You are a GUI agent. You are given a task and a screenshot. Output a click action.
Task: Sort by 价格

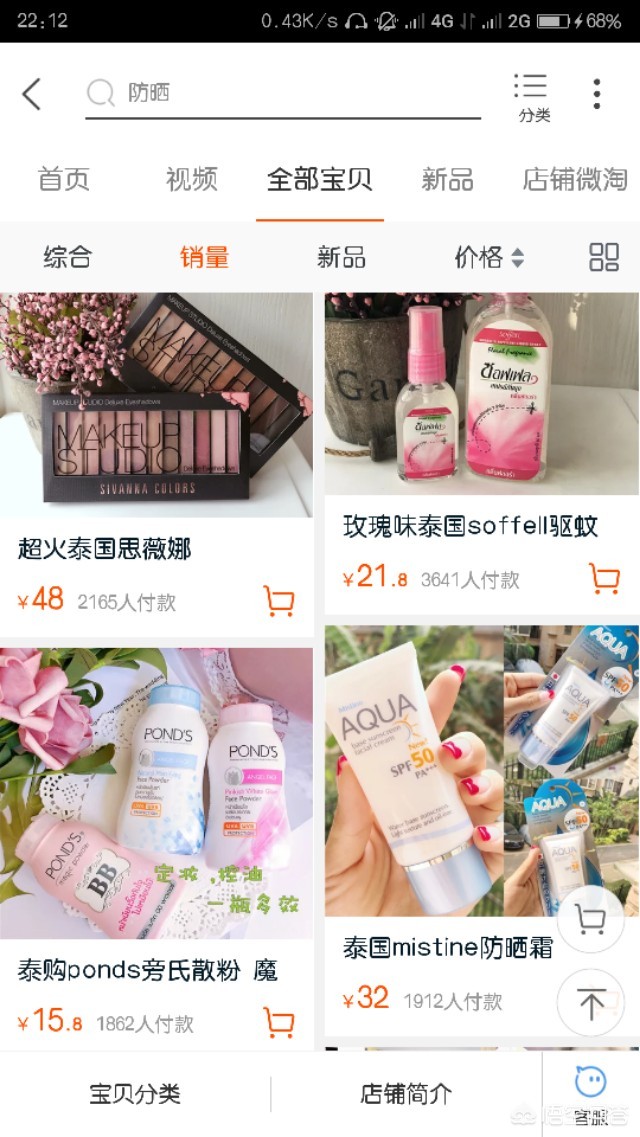point(488,258)
